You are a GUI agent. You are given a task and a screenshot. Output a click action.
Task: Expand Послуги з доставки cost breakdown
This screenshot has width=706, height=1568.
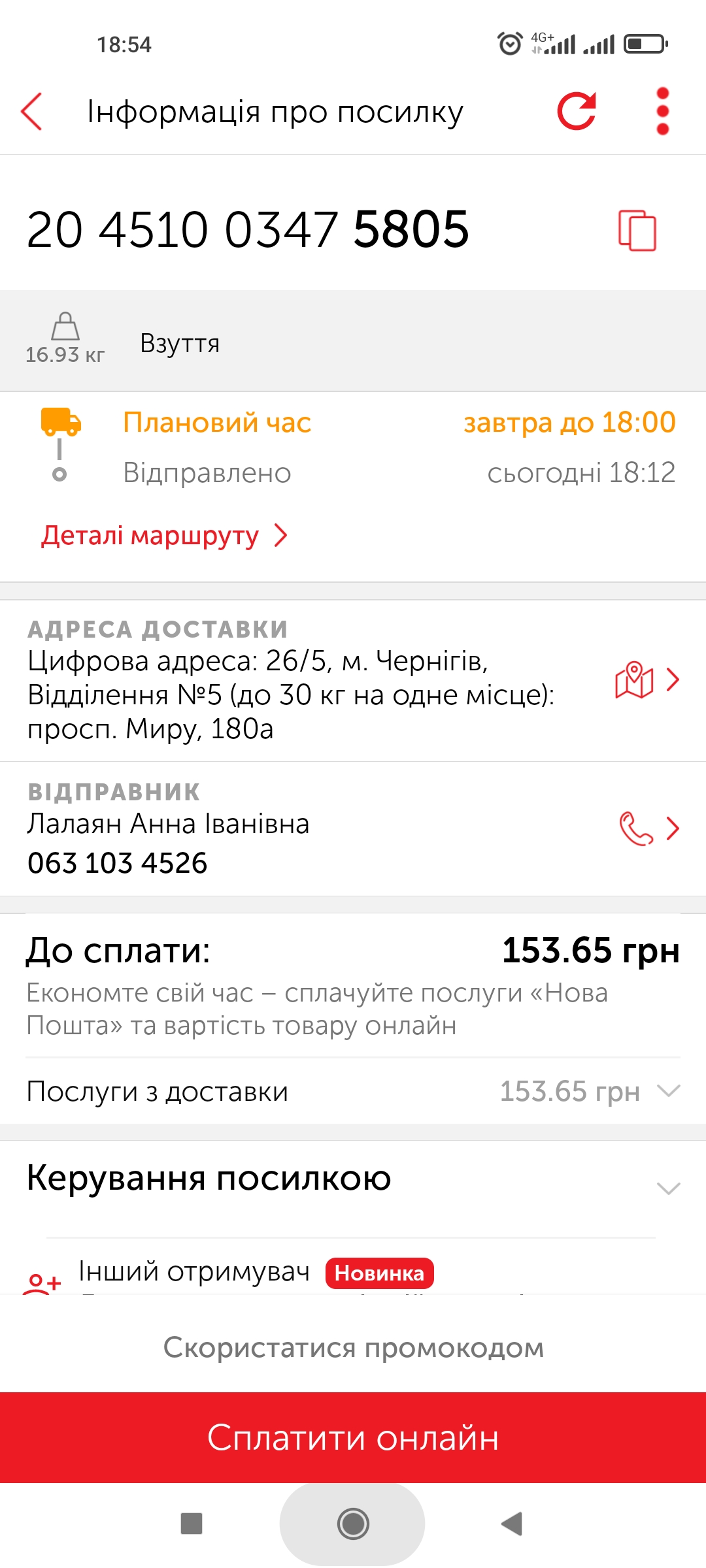pyautogui.click(x=353, y=1091)
